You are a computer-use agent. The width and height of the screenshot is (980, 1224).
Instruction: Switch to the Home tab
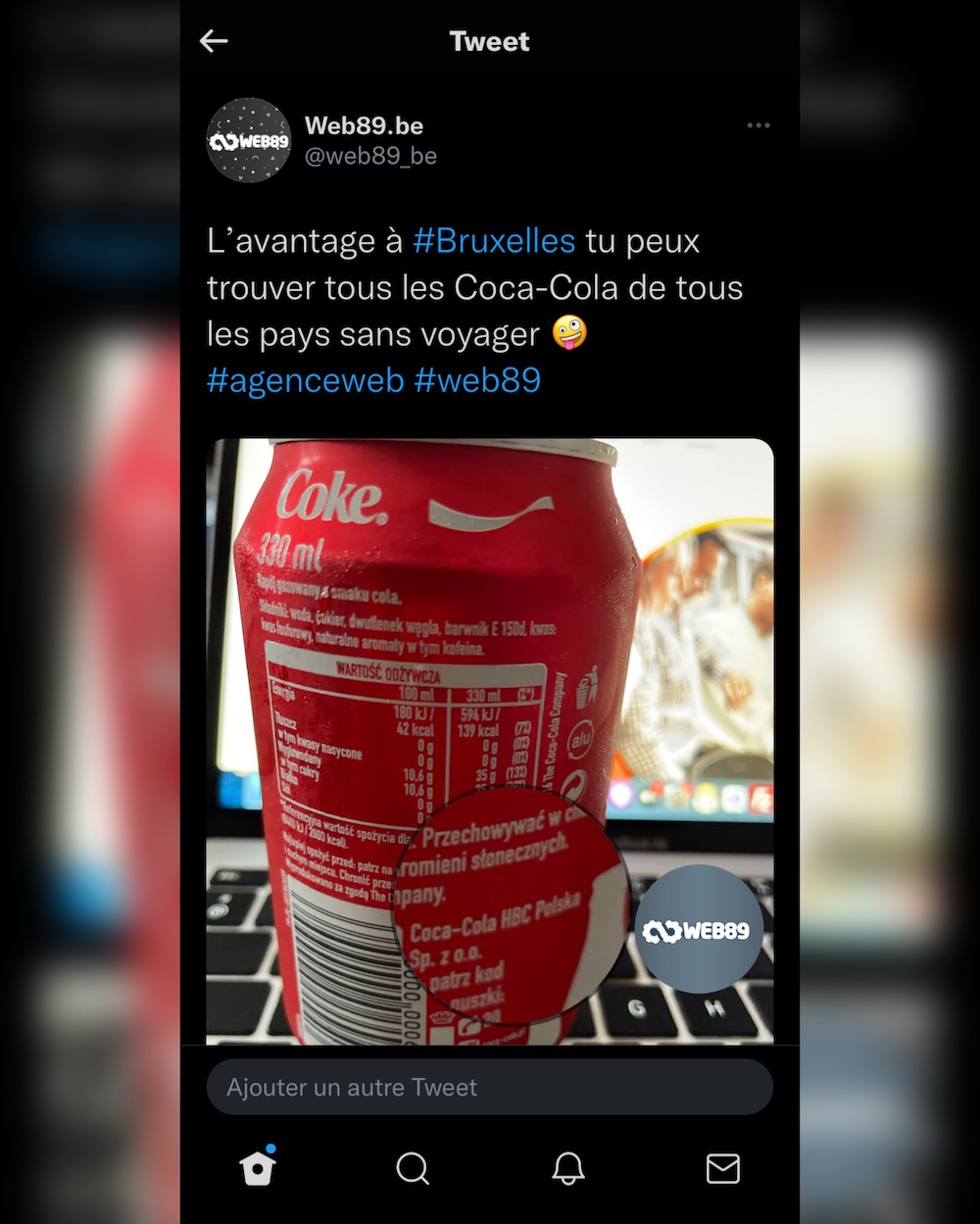[x=258, y=1167]
